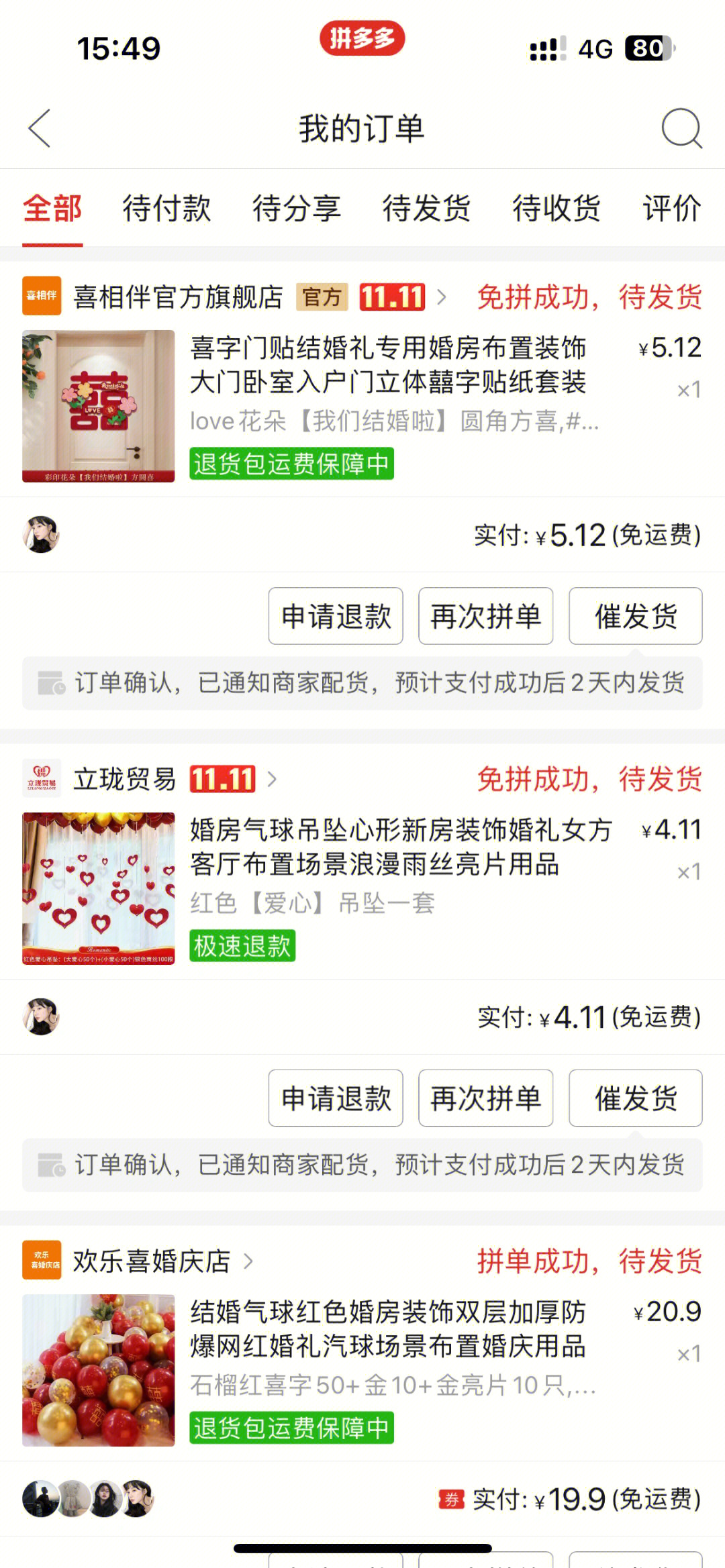Tap 再次拼单 for the 立珑贸易 order
The height and width of the screenshot is (1568, 725).
tap(485, 1098)
